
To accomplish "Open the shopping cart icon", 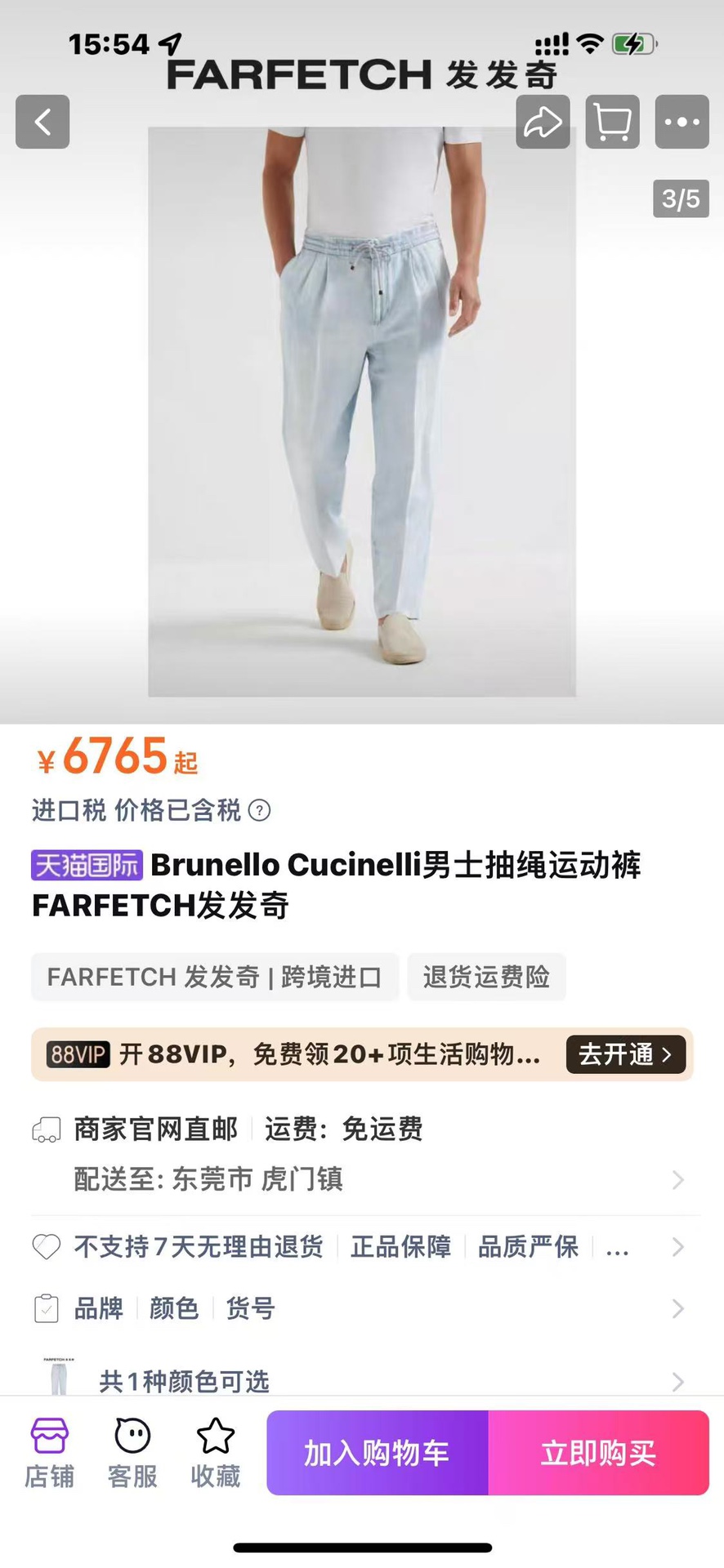I will point(611,121).
